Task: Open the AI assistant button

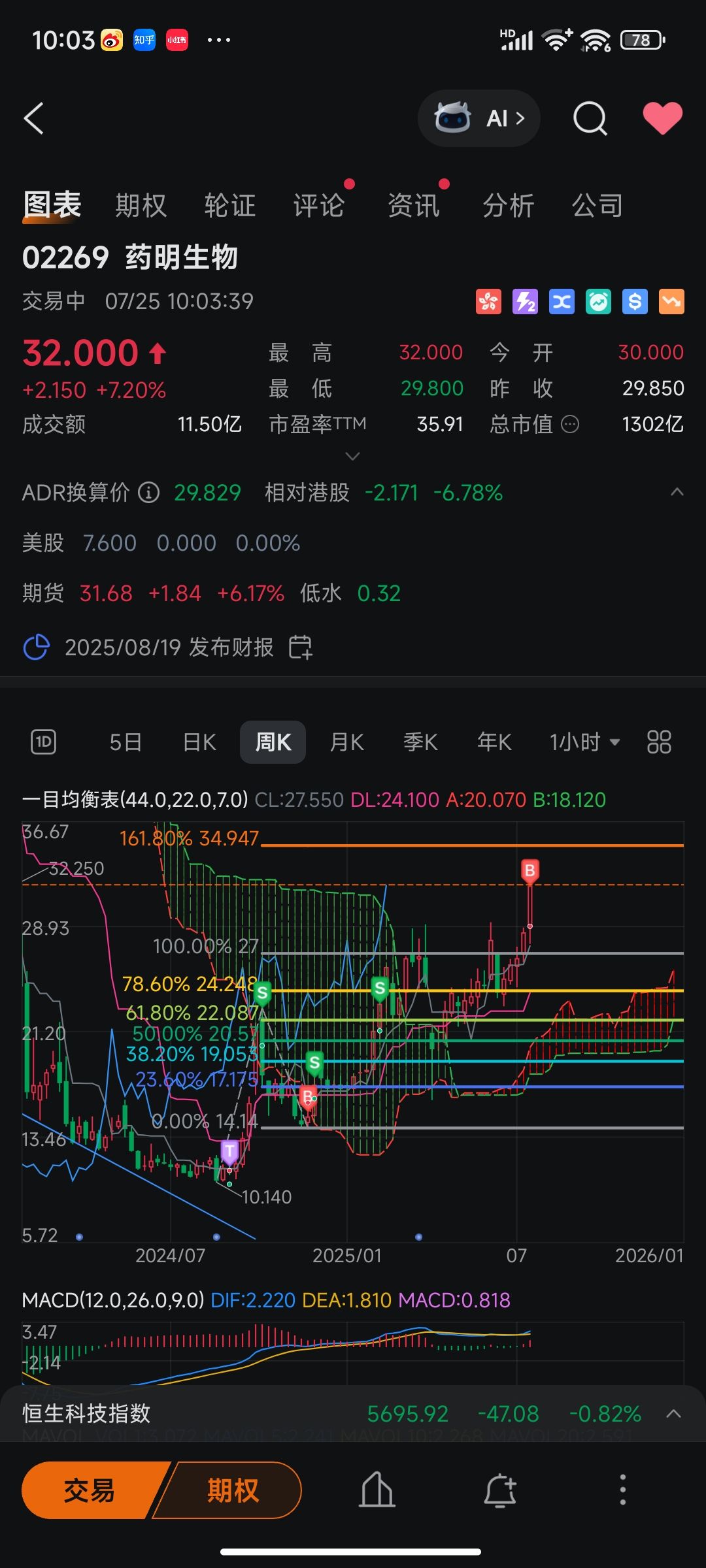Action: pyautogui.click(x=479, y=118)
